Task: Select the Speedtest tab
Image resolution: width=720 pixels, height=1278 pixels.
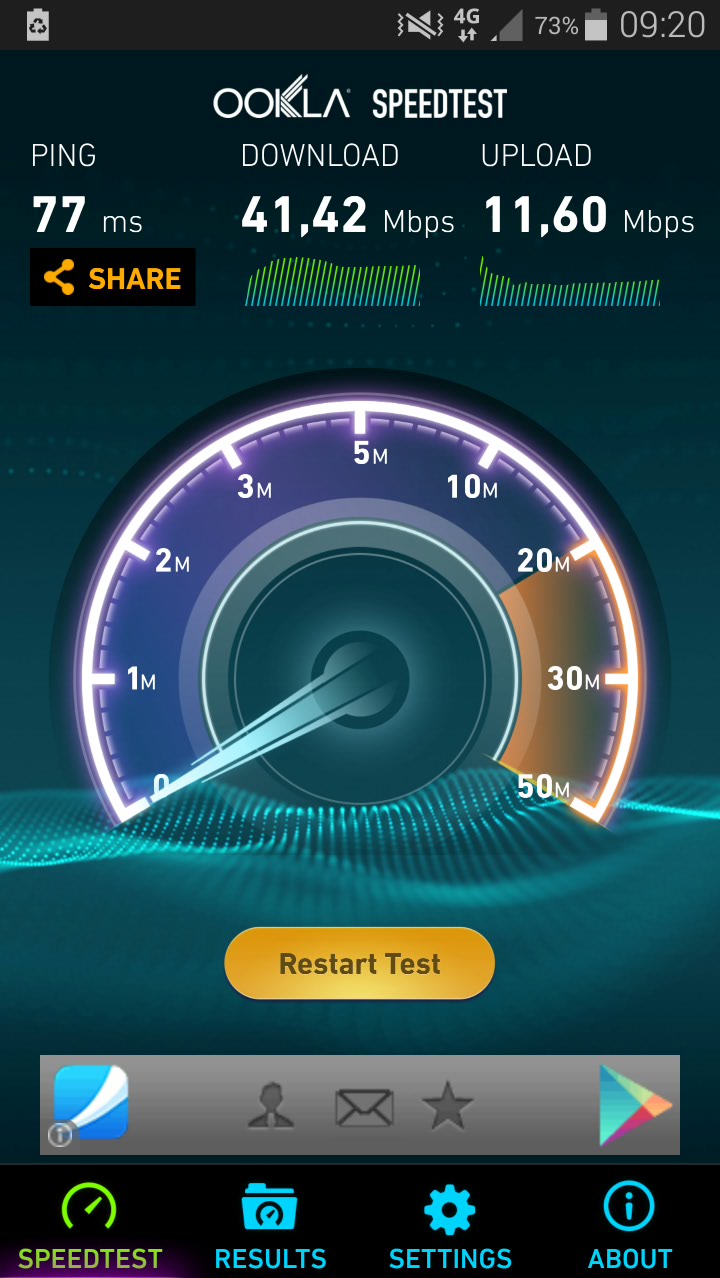Action: pos(90,1225)
